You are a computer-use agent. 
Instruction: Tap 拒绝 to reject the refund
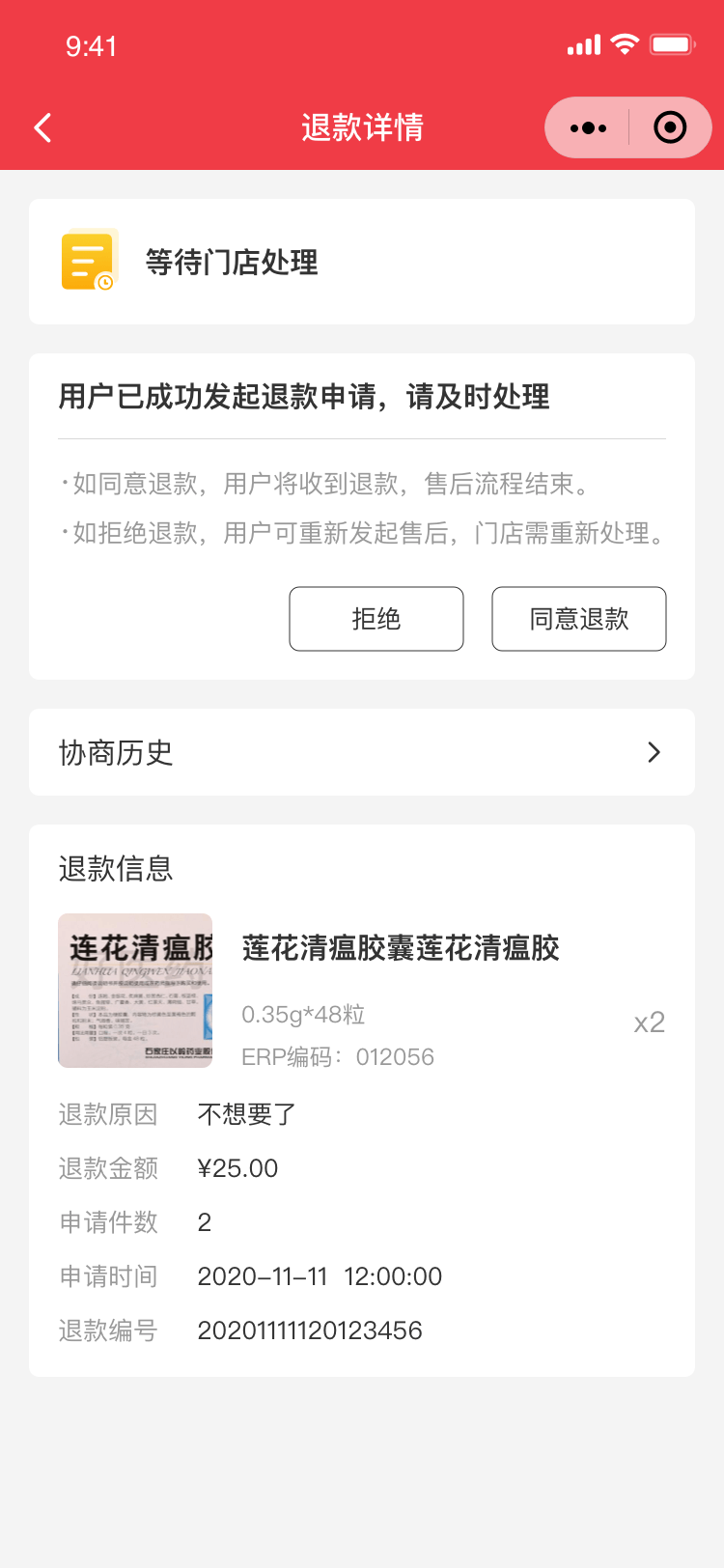(376, 619)
